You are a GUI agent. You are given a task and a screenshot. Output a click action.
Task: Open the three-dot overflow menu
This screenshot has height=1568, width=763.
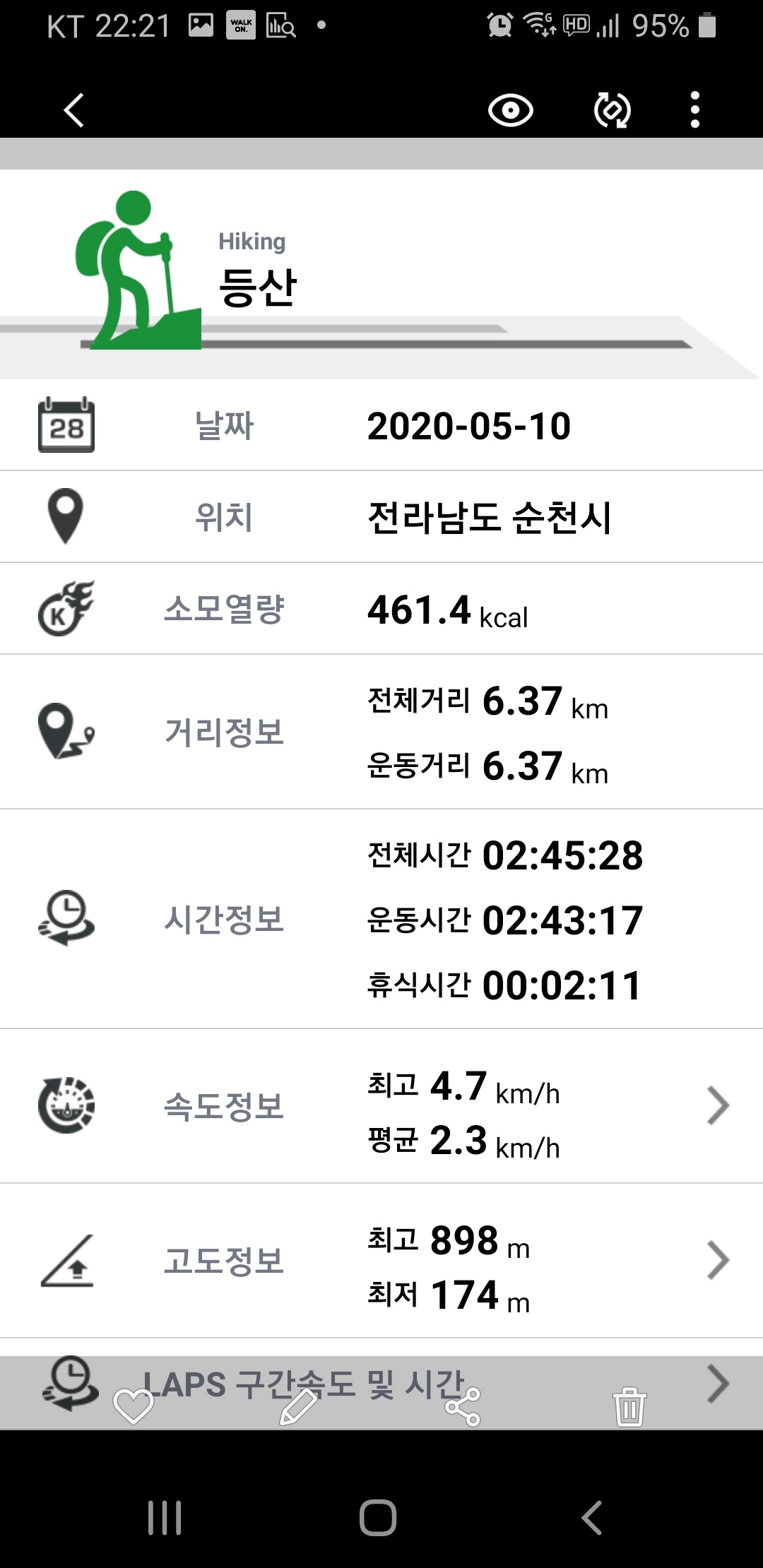pos(695,110)
